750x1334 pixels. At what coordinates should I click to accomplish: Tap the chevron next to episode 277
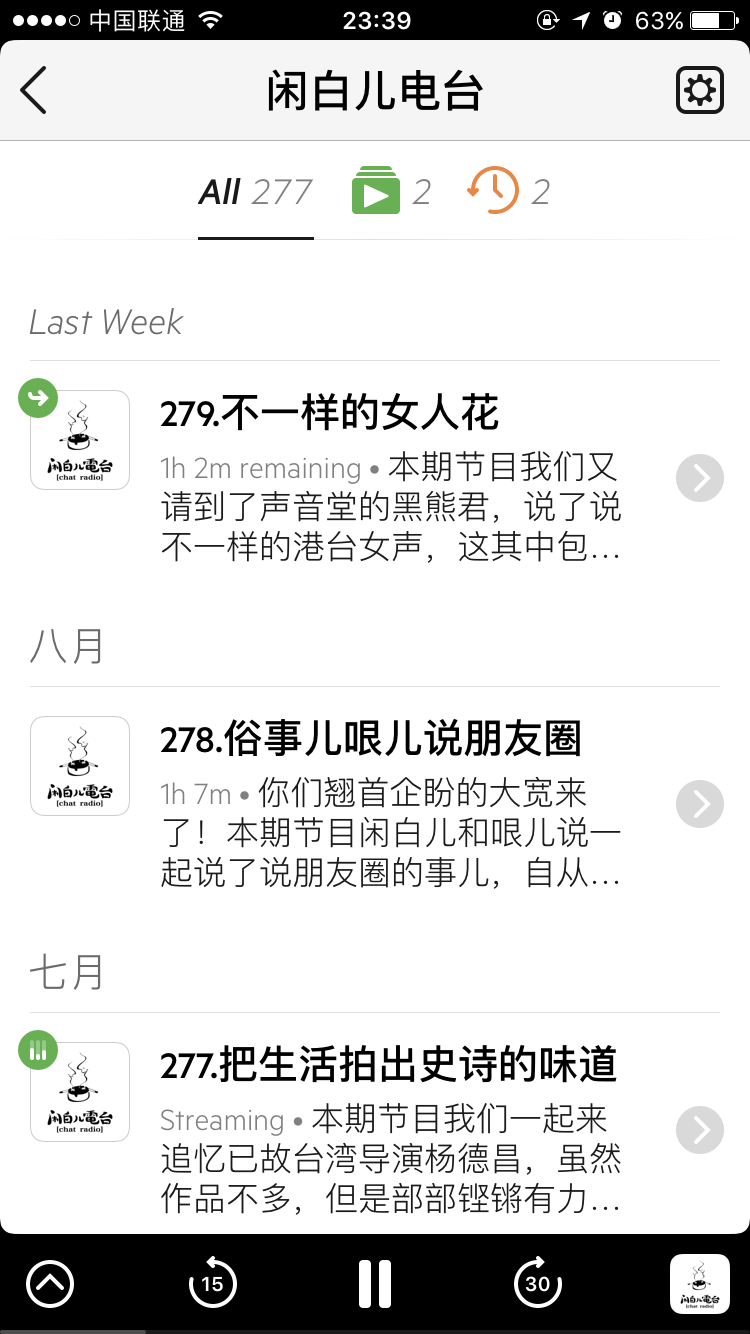[700, 1130]
